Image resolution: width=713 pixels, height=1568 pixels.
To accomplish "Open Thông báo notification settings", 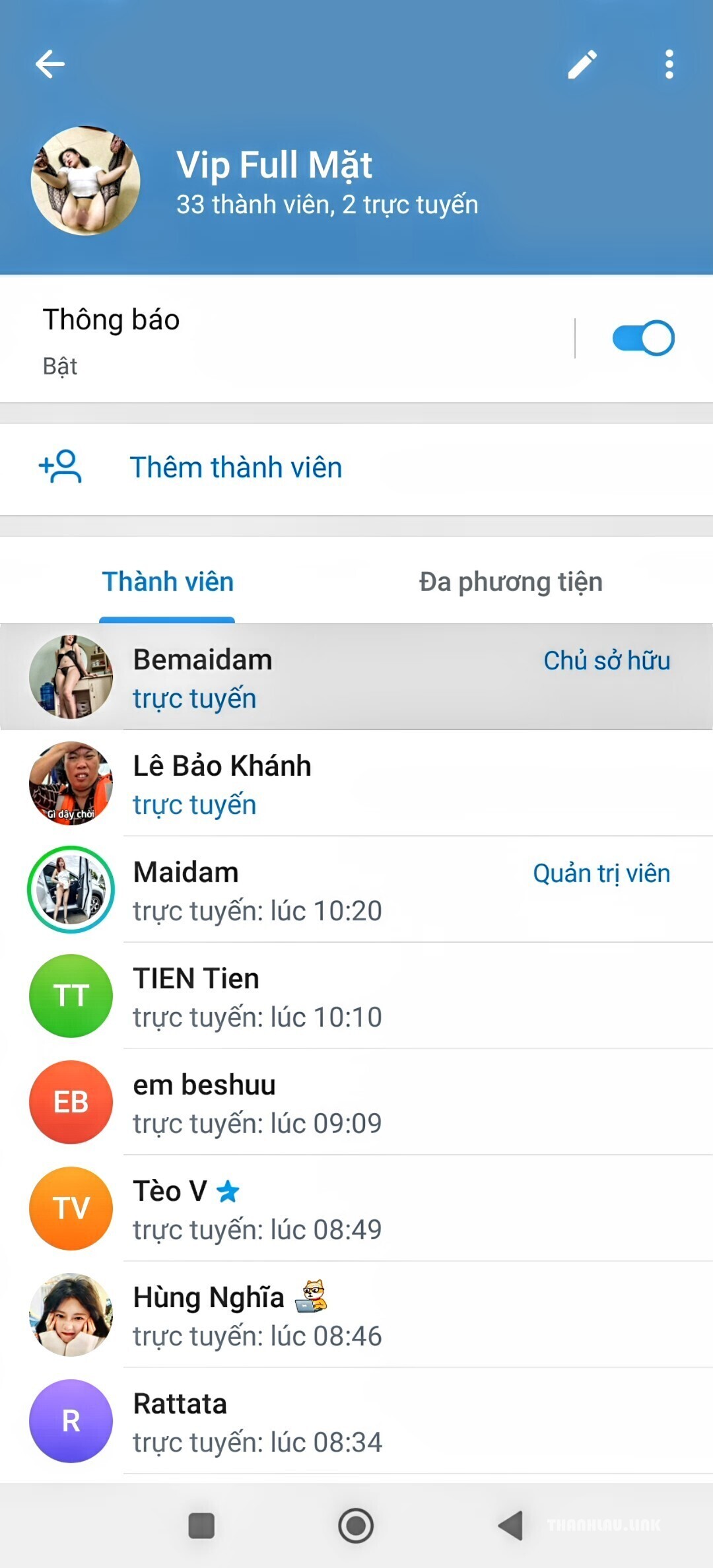I will (287, 339).
